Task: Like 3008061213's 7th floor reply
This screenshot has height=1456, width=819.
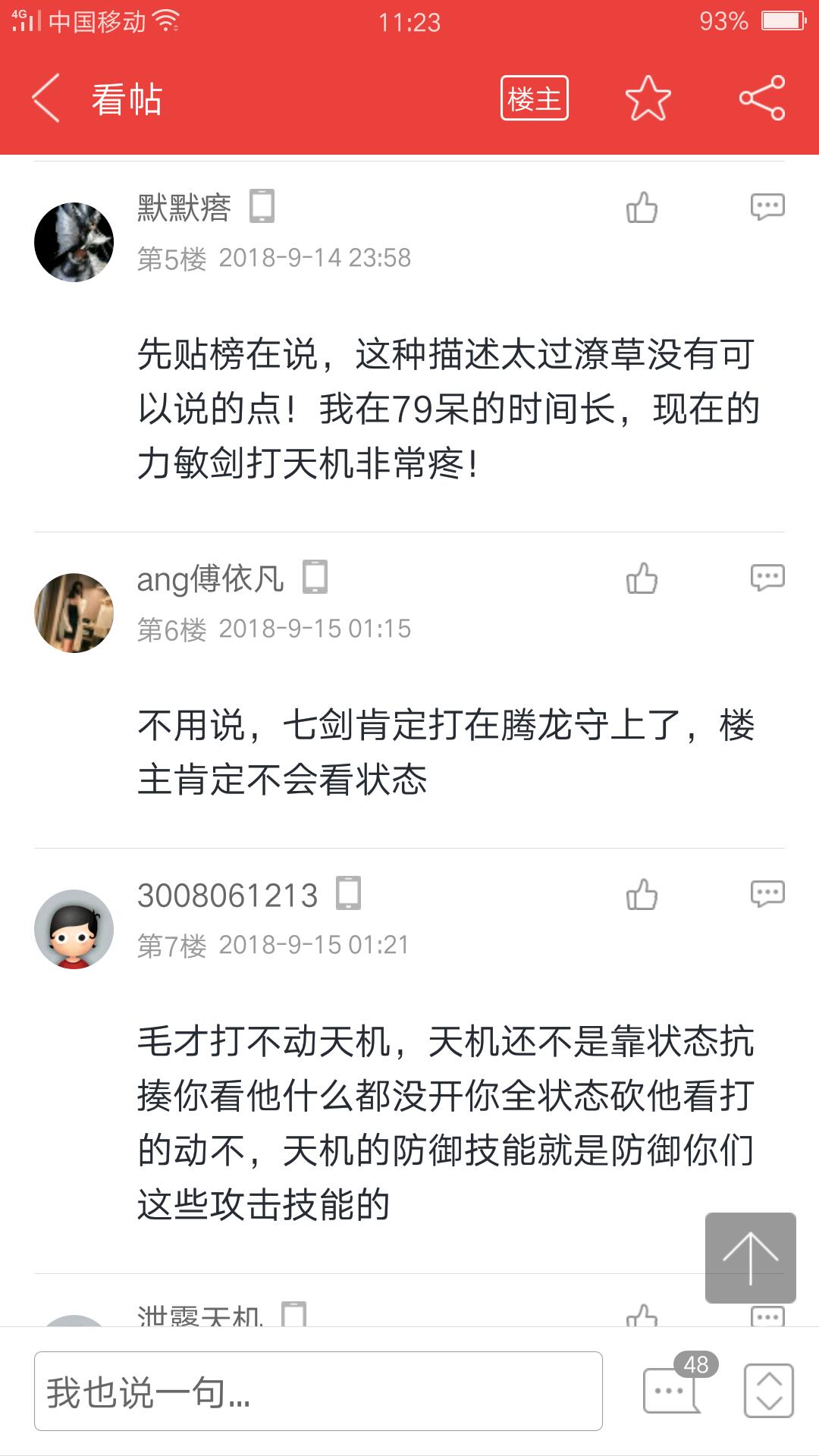Action: click(642, 894)
